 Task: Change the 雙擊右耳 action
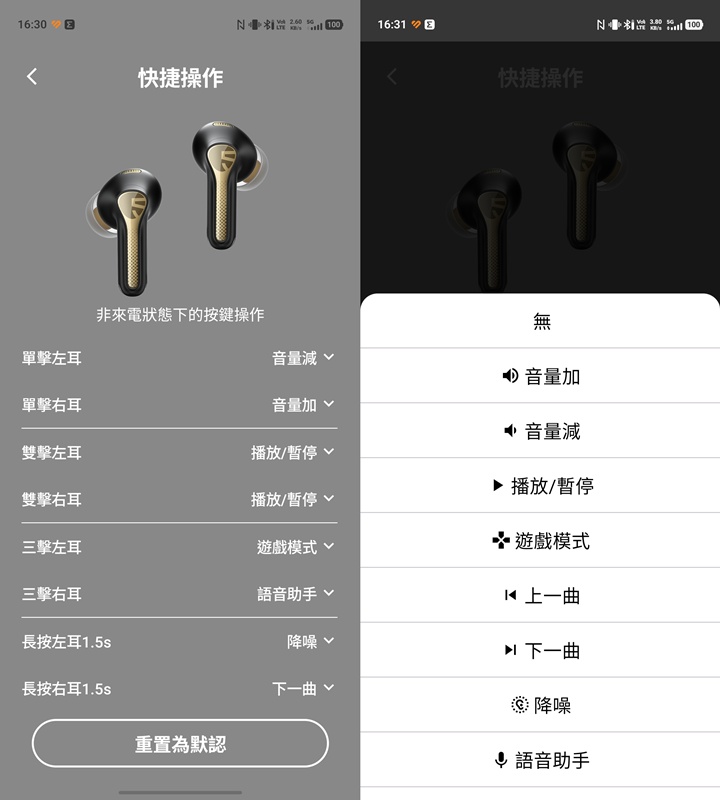tap(292, 499)
